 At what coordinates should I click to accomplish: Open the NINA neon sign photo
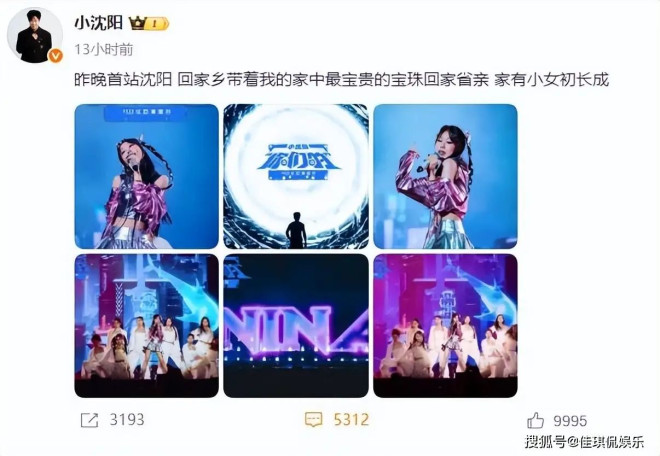click(x=295, y=325)
